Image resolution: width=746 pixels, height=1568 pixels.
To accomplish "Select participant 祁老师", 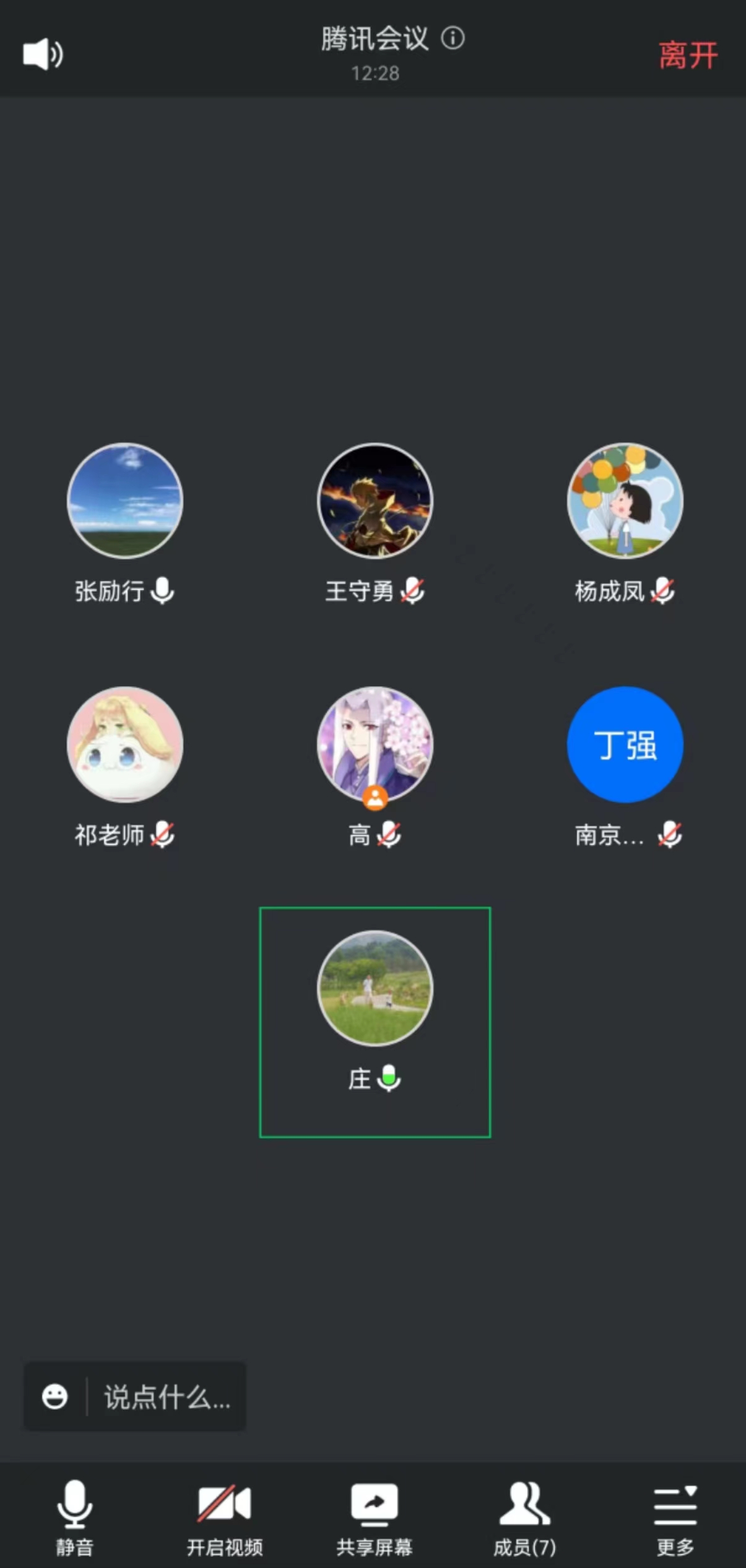I will (125, 744).
